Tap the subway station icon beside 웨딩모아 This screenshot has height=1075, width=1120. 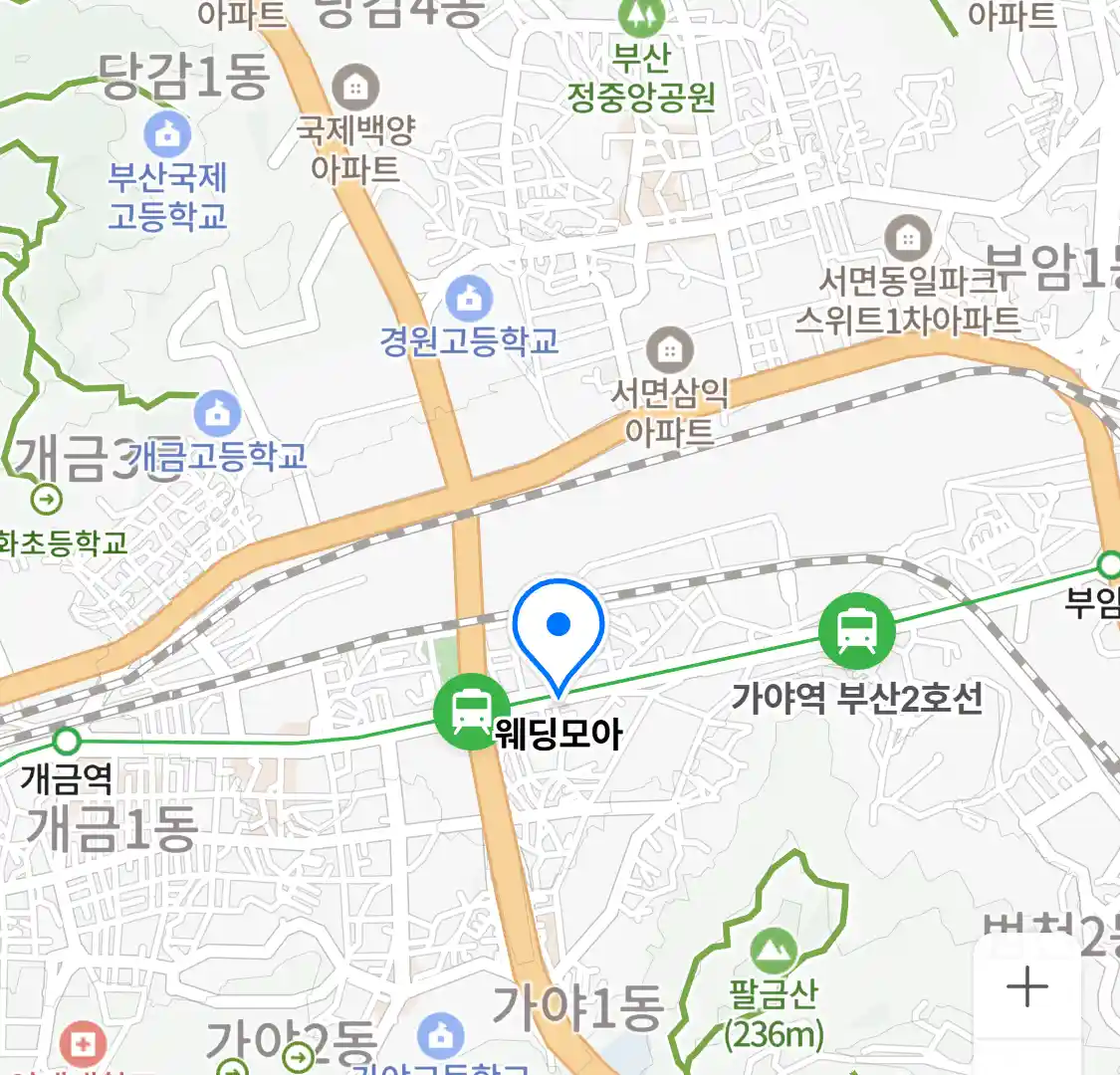471,712
